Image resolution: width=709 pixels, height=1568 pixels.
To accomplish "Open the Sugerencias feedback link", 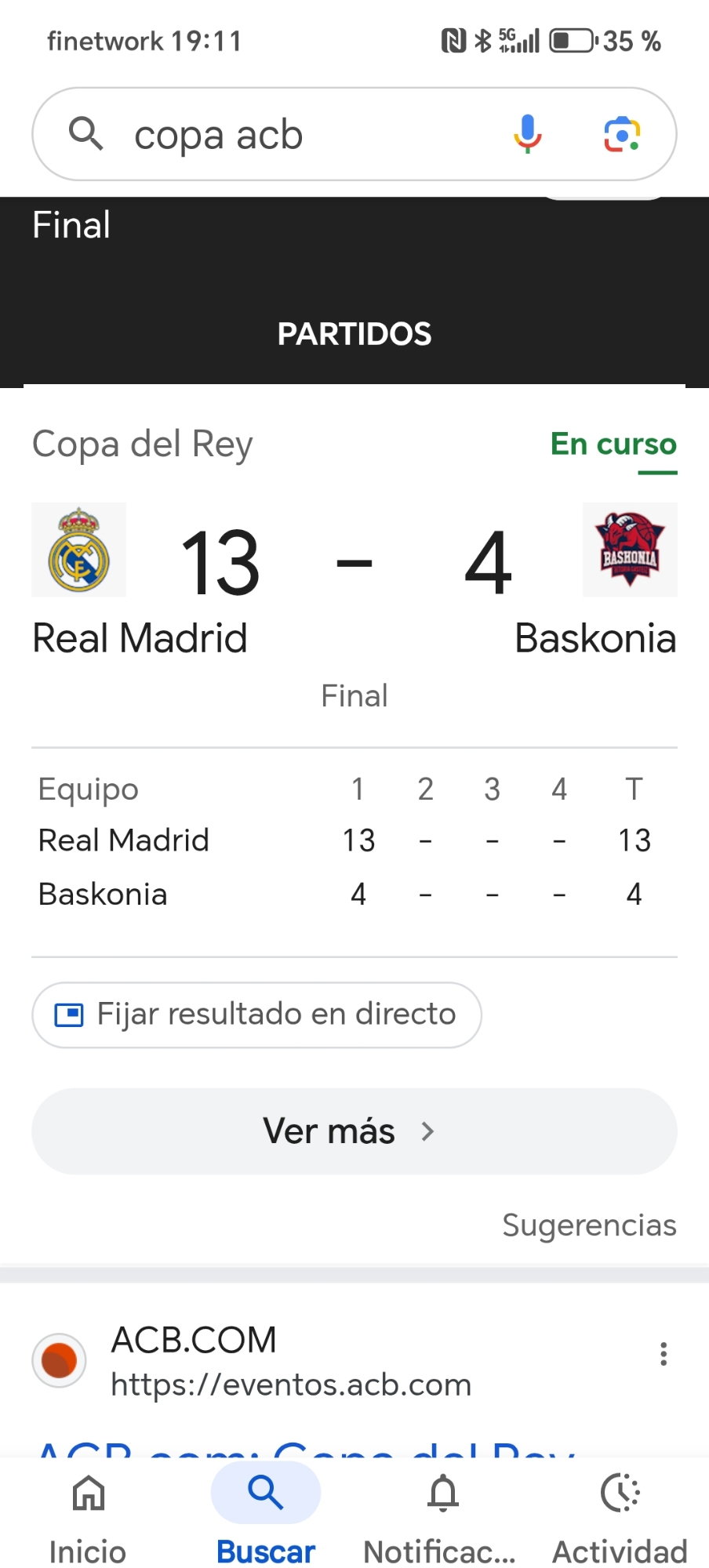I will pos(589,1225).
